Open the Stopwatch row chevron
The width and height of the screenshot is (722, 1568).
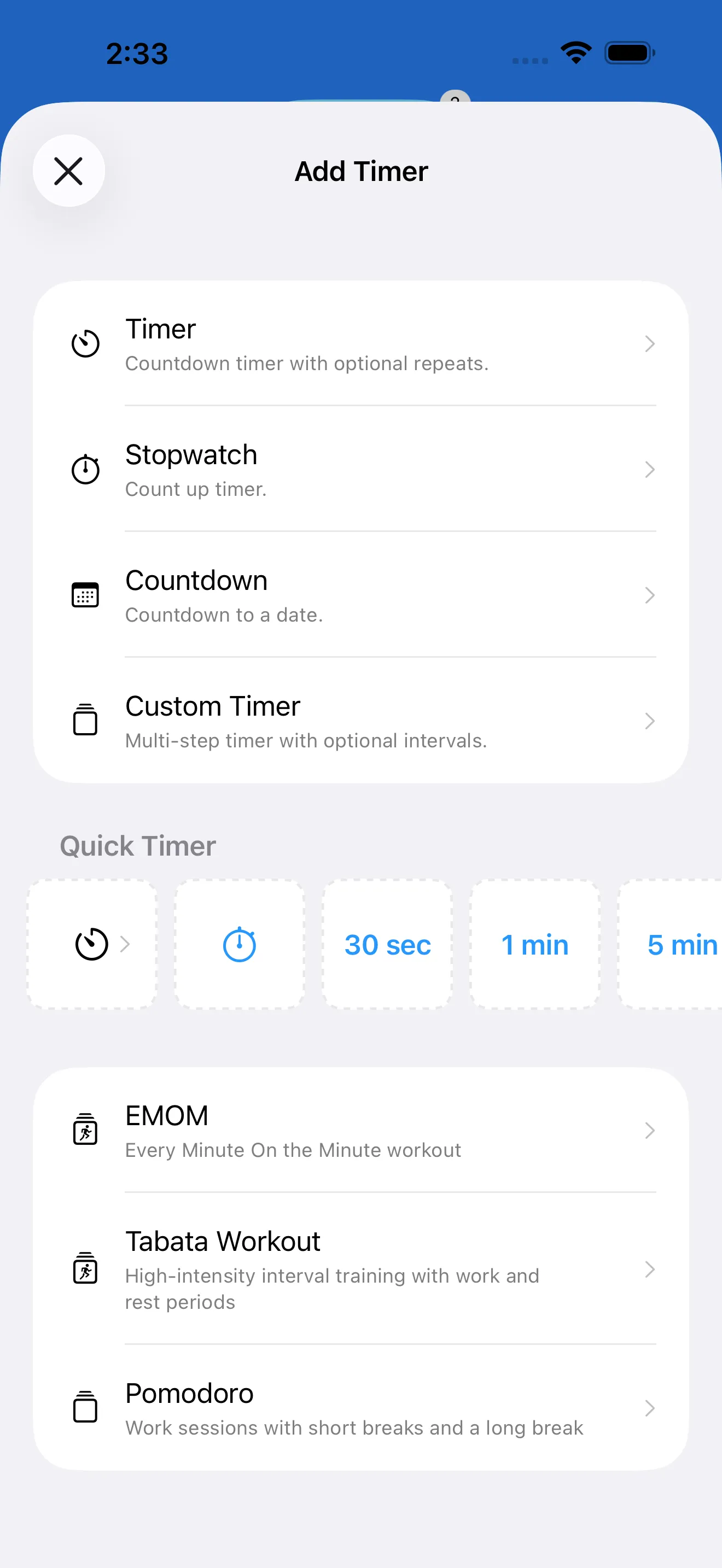click(x=650, y=469)
